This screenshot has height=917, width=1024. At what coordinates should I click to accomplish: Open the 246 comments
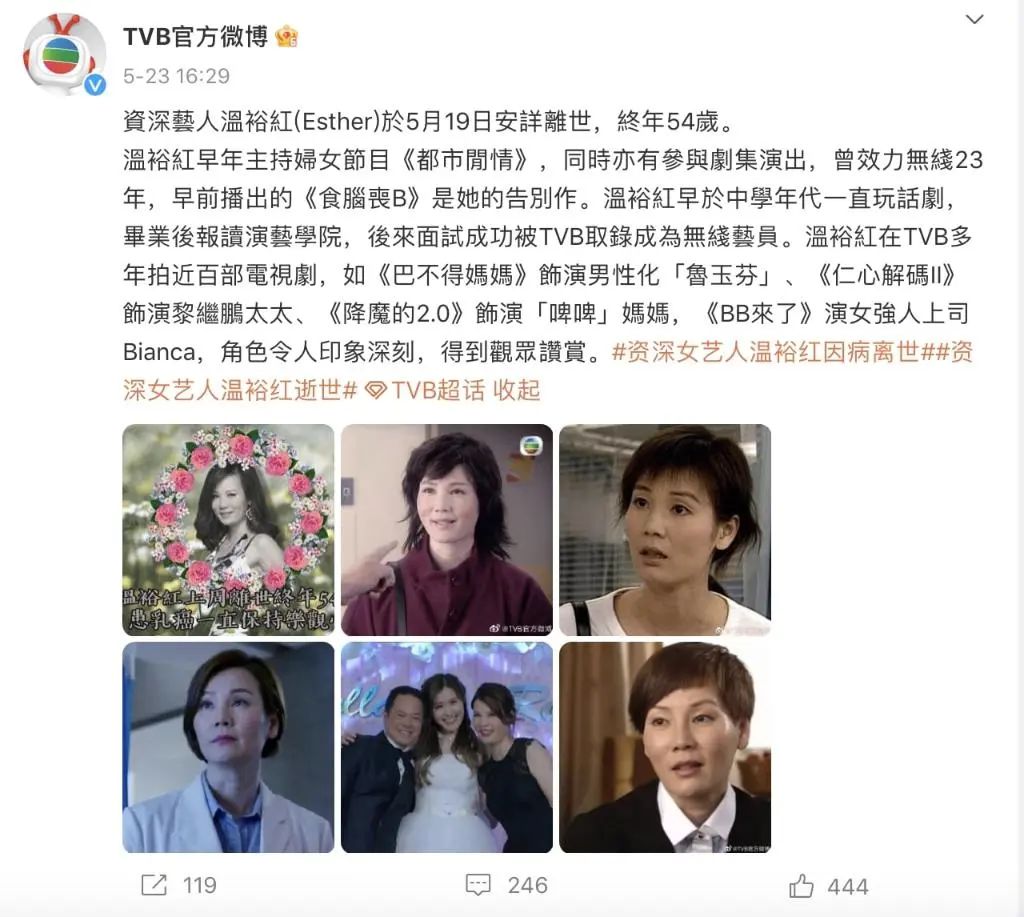coord(506,885)
